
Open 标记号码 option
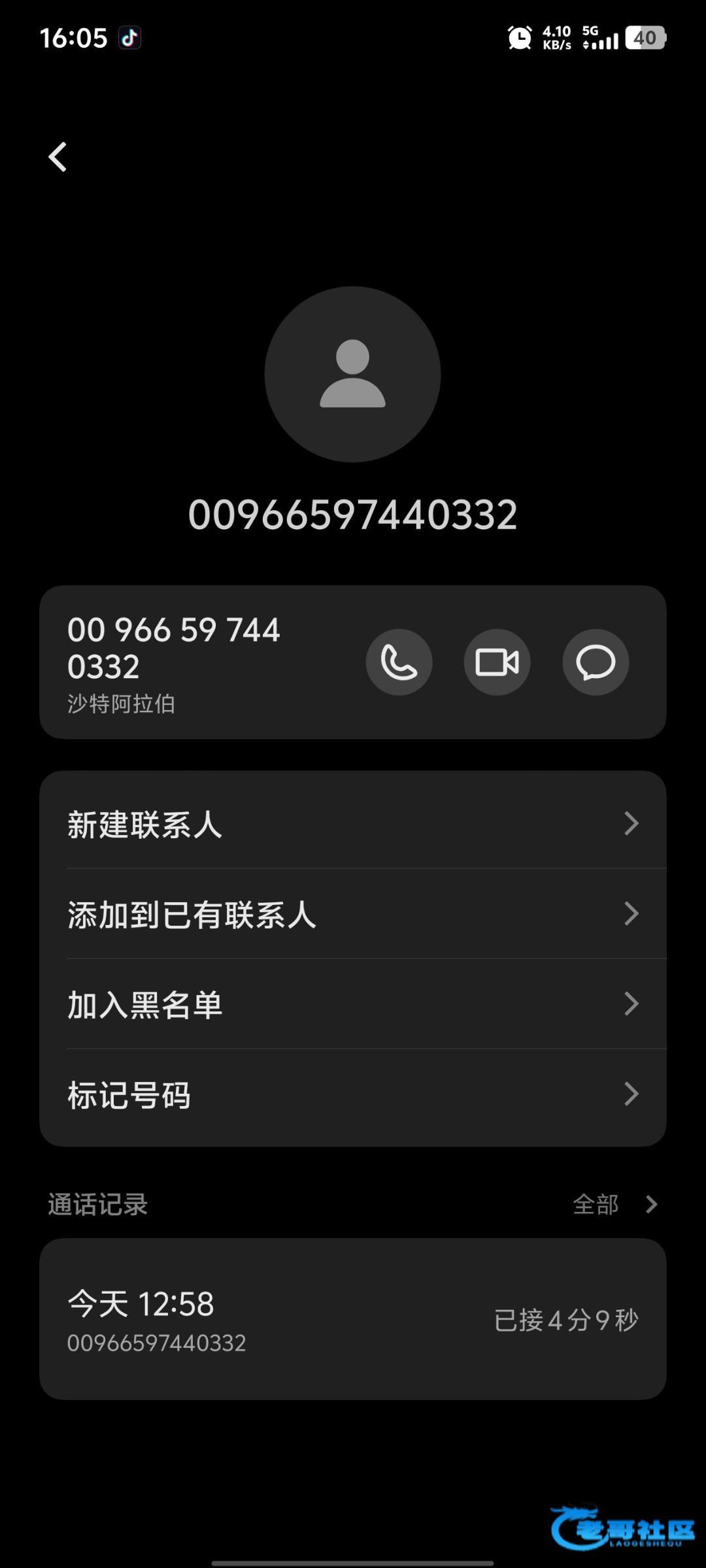pos(353,1094)
